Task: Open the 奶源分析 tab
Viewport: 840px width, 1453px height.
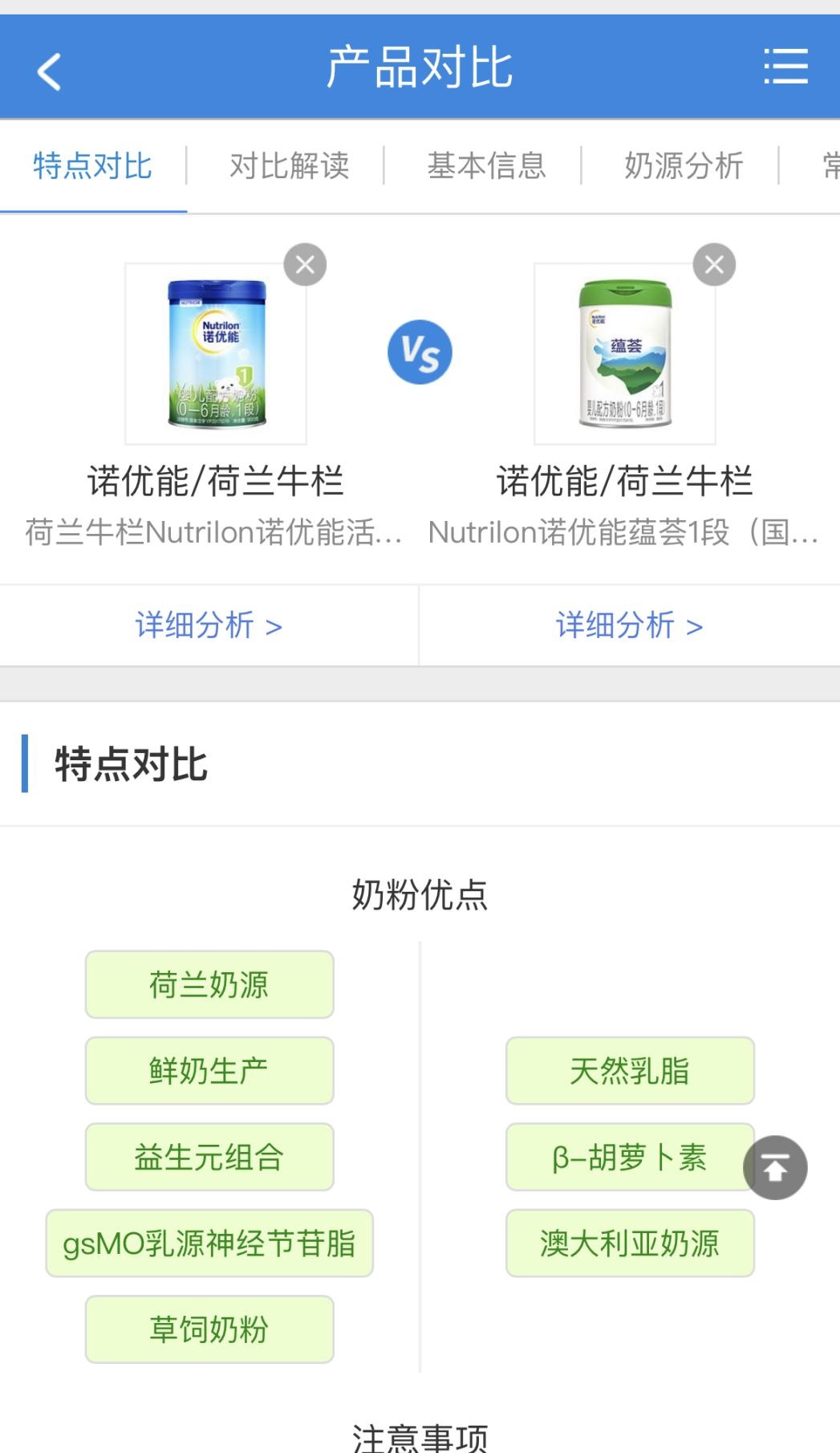Action: coord(684,166)
